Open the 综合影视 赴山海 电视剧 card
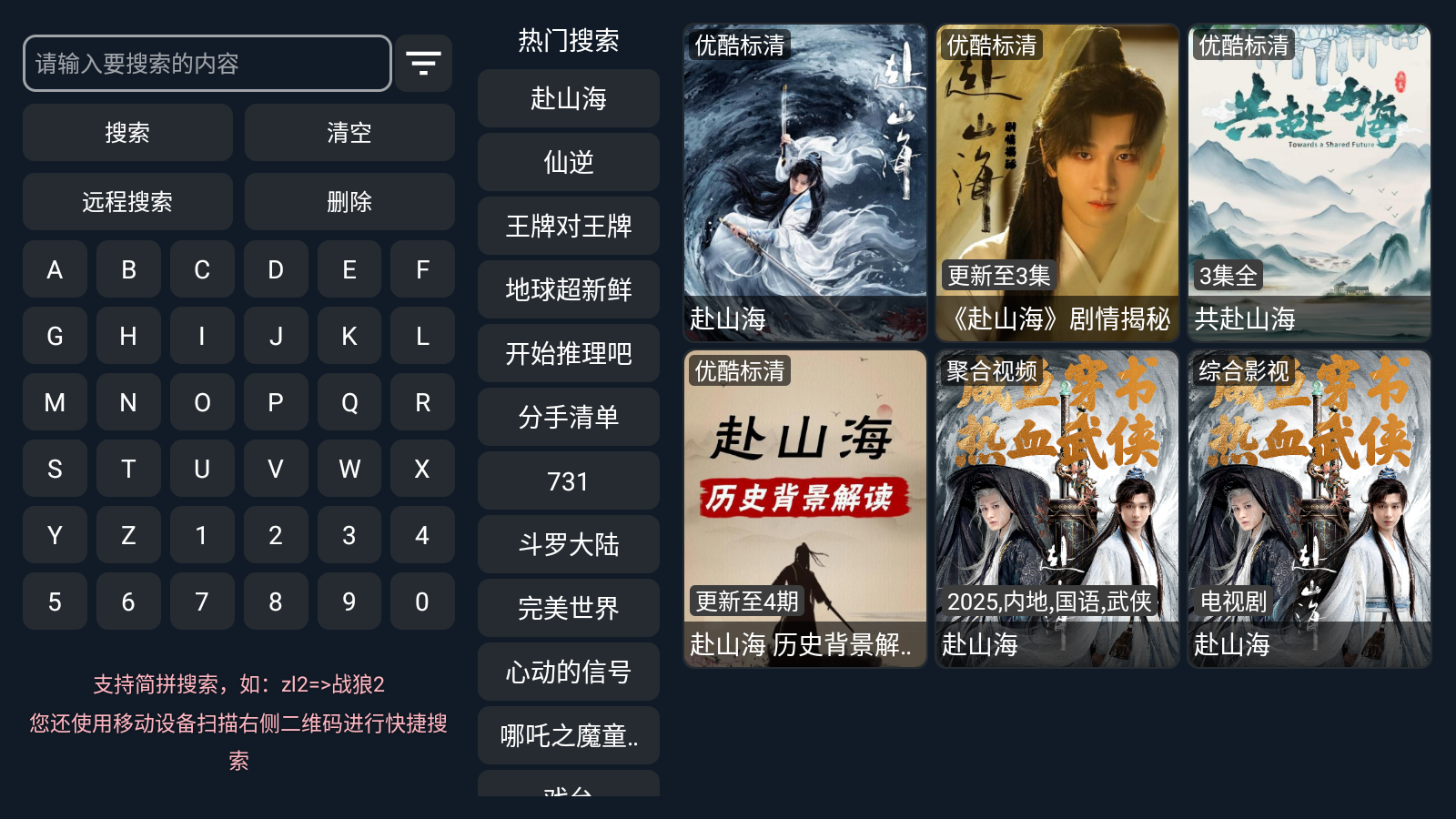Image resolution: width=1456 pixels, height=819 pixels. 1309,508
